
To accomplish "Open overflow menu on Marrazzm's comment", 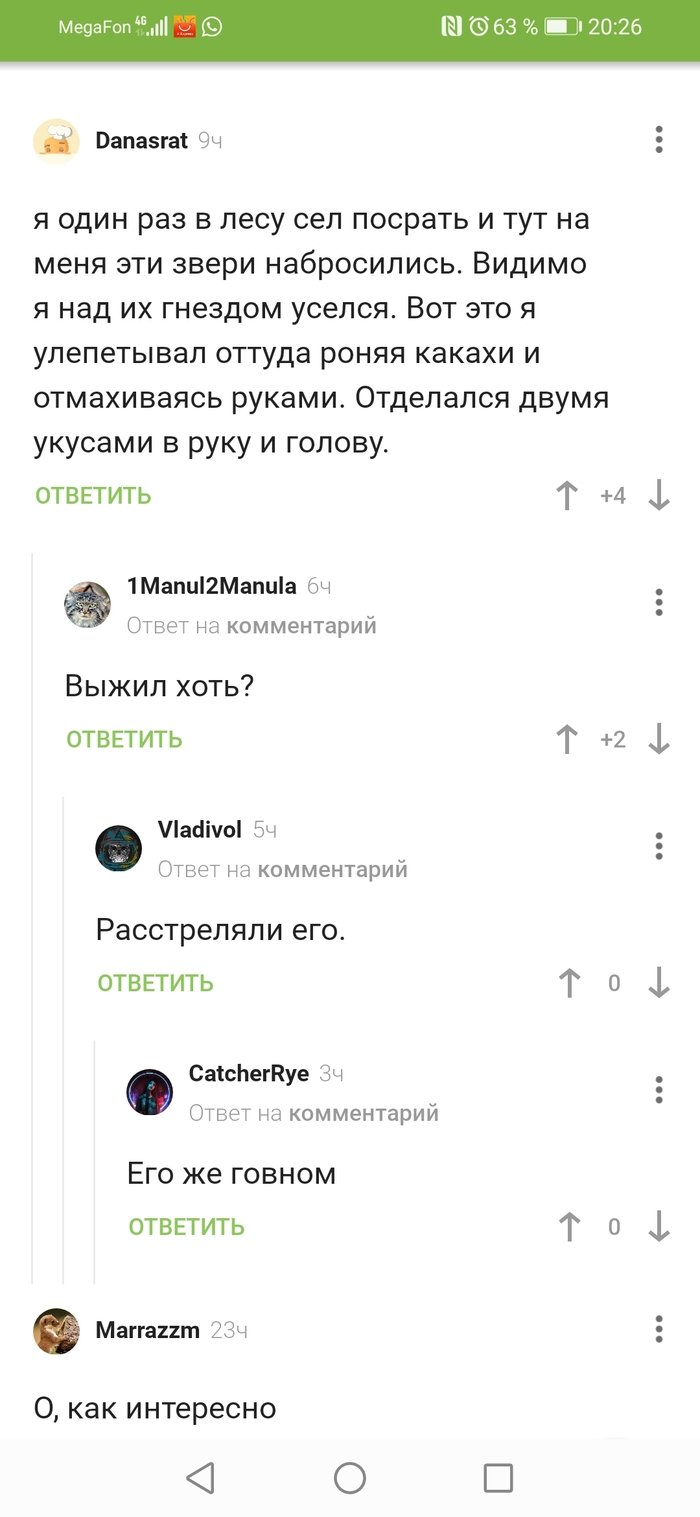I will click(x=658, y=1329).
